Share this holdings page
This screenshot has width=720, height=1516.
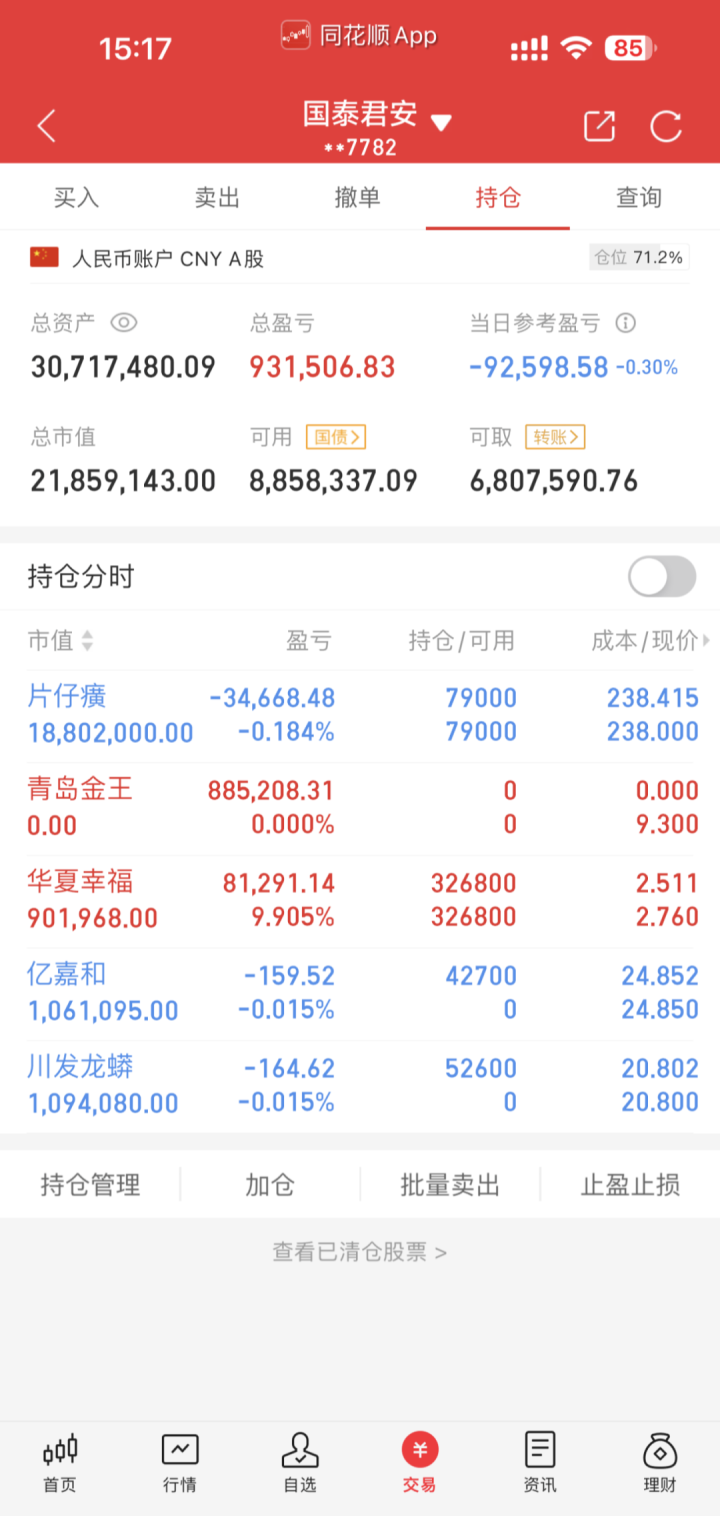[599, 126]
